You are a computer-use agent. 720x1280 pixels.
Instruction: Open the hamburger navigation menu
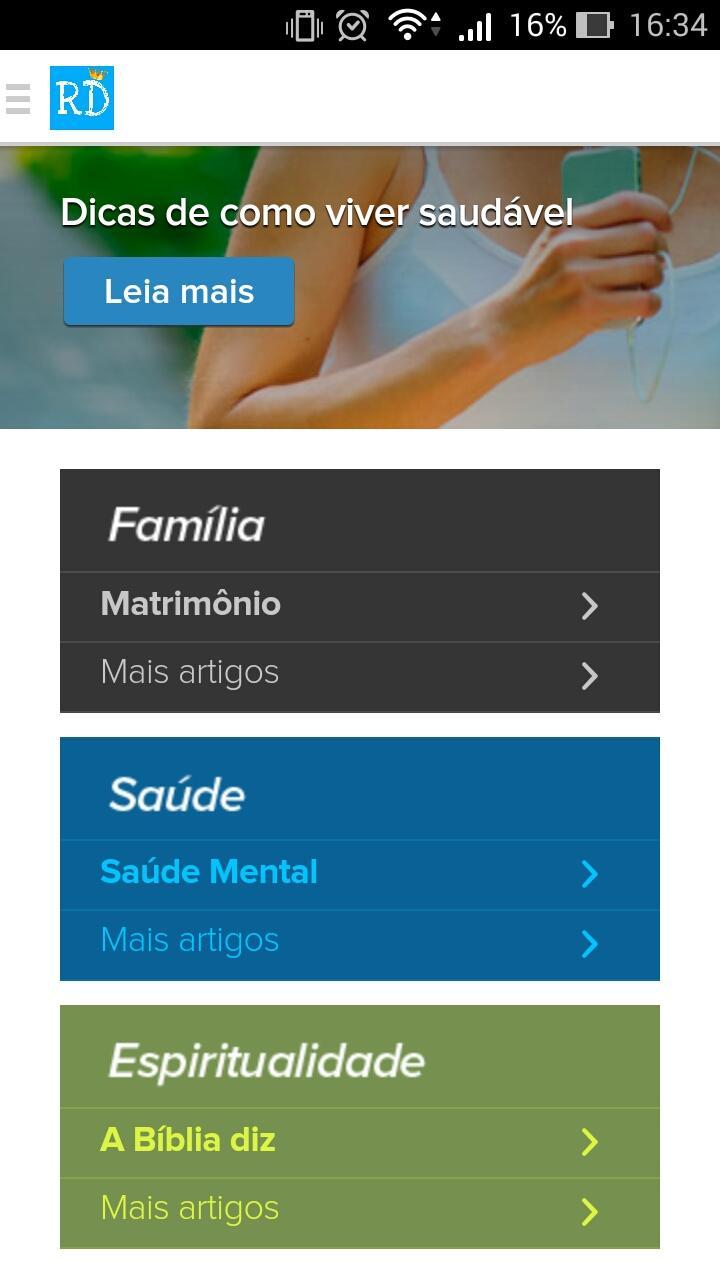[17, 97]
